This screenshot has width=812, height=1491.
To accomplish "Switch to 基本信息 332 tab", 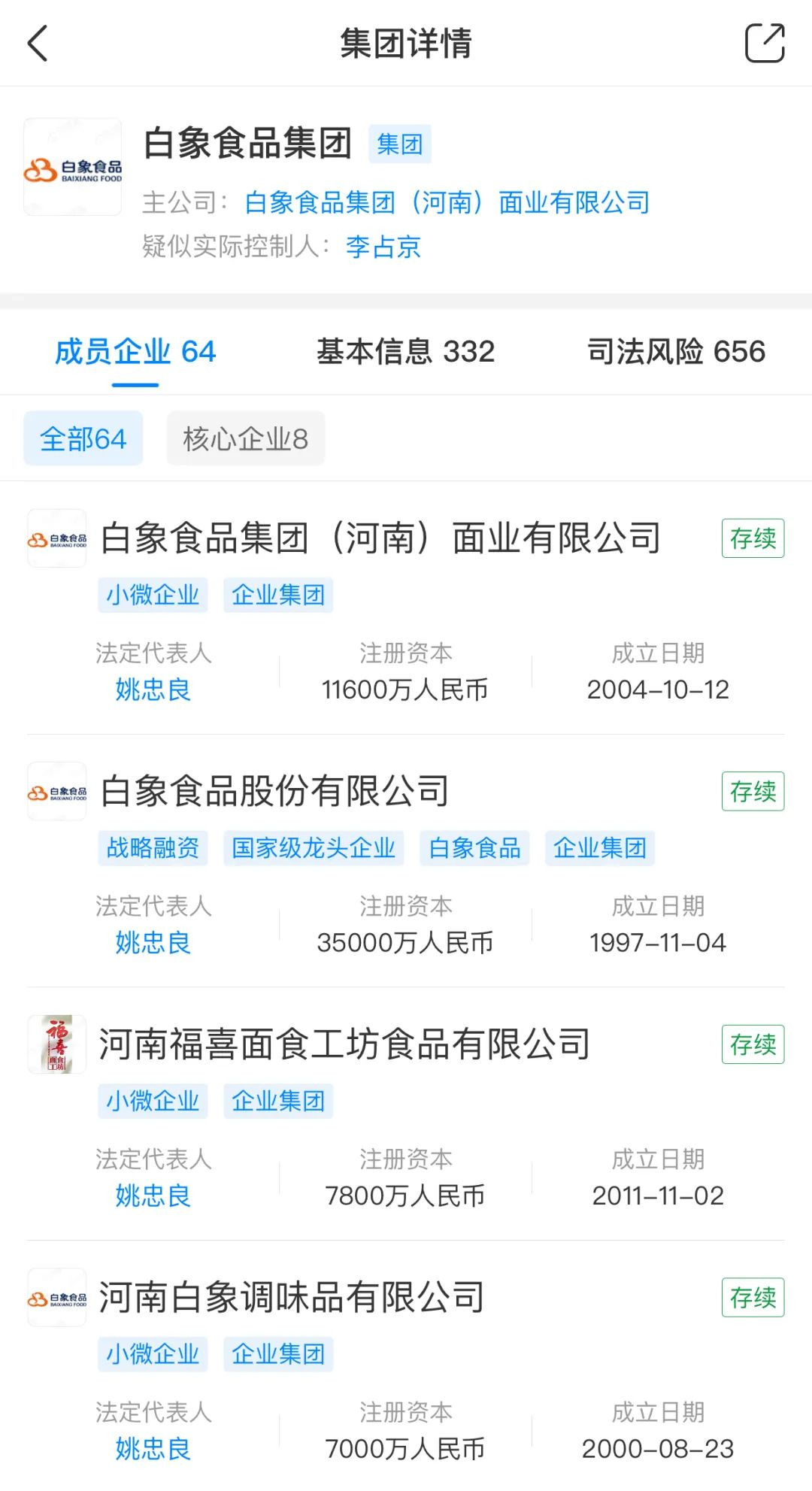I will pyautogui.click(x=405, y=352).
